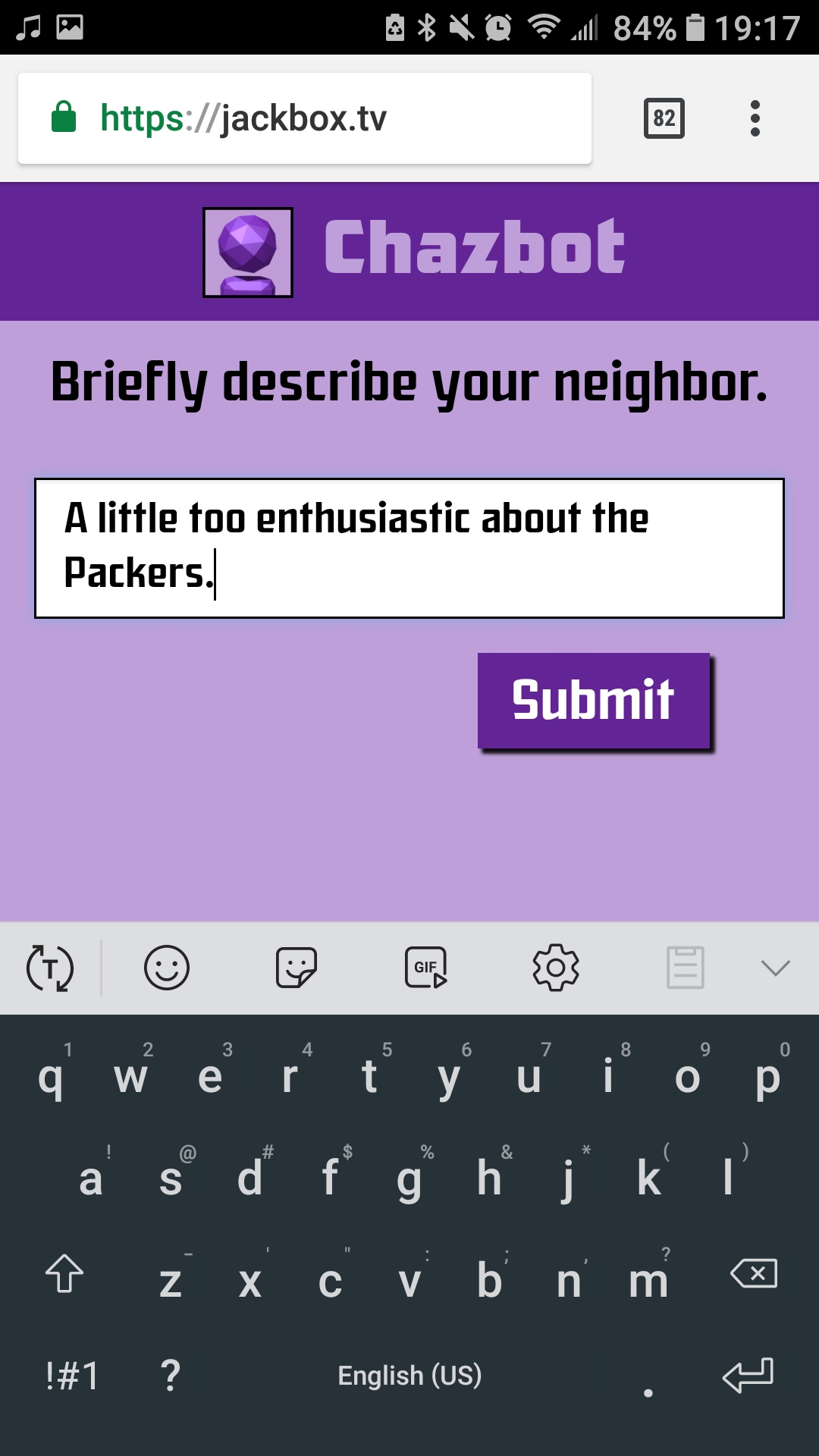Screen dimensions: 819x1456
Task: Tap the jackbox.tv address bar
Action: pos(304,118)
